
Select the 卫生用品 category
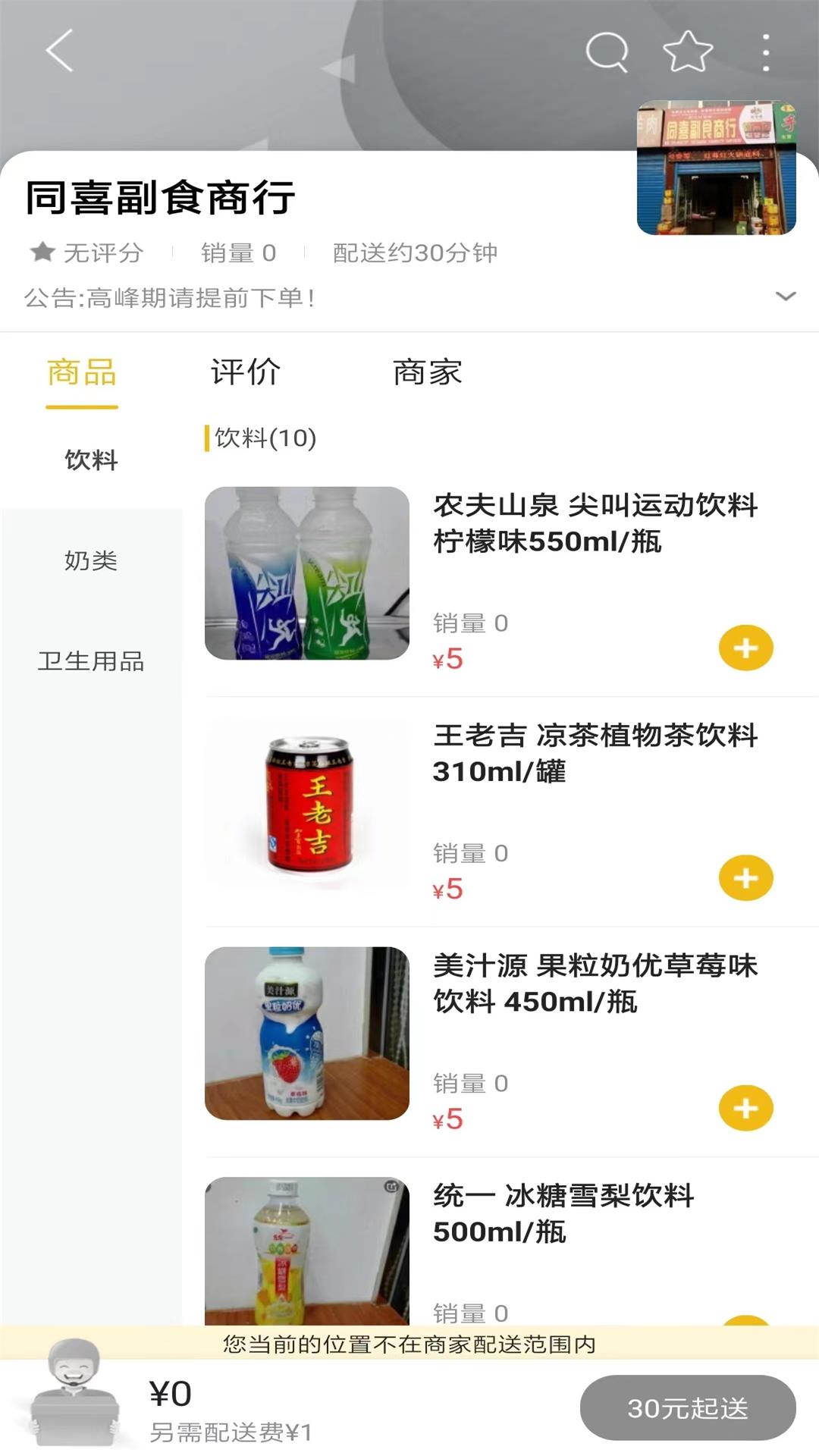pyautogui.click(x=91, y=661)
